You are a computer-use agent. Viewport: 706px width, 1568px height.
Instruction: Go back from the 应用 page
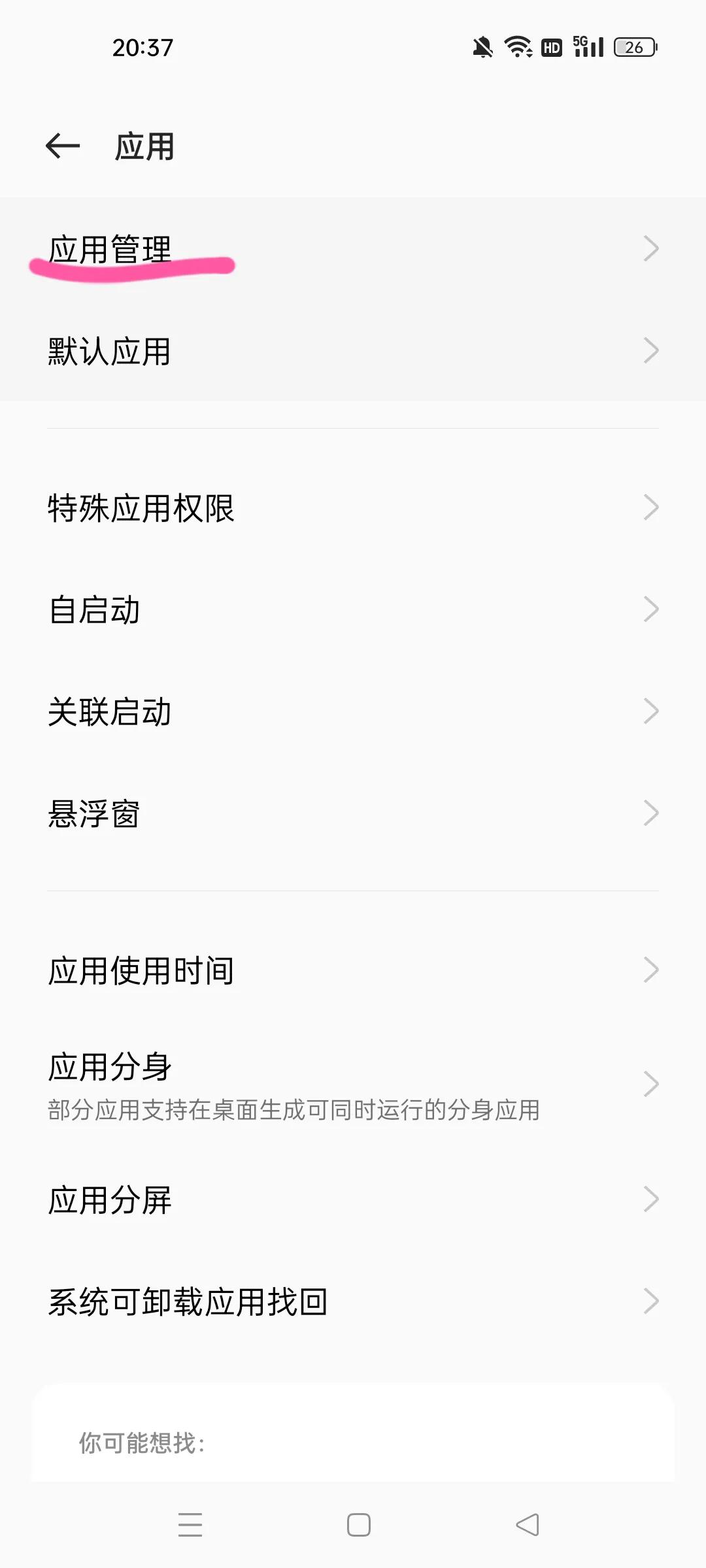63,146
